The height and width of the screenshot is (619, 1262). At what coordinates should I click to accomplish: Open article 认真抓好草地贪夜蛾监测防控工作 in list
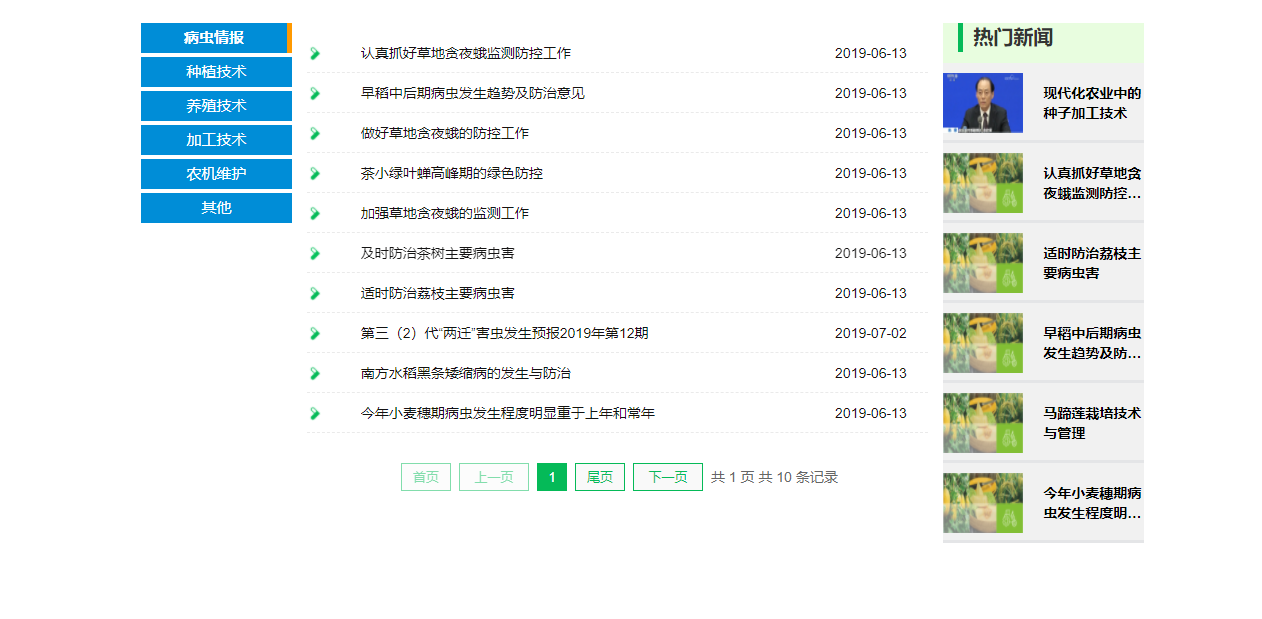(465, 53)
